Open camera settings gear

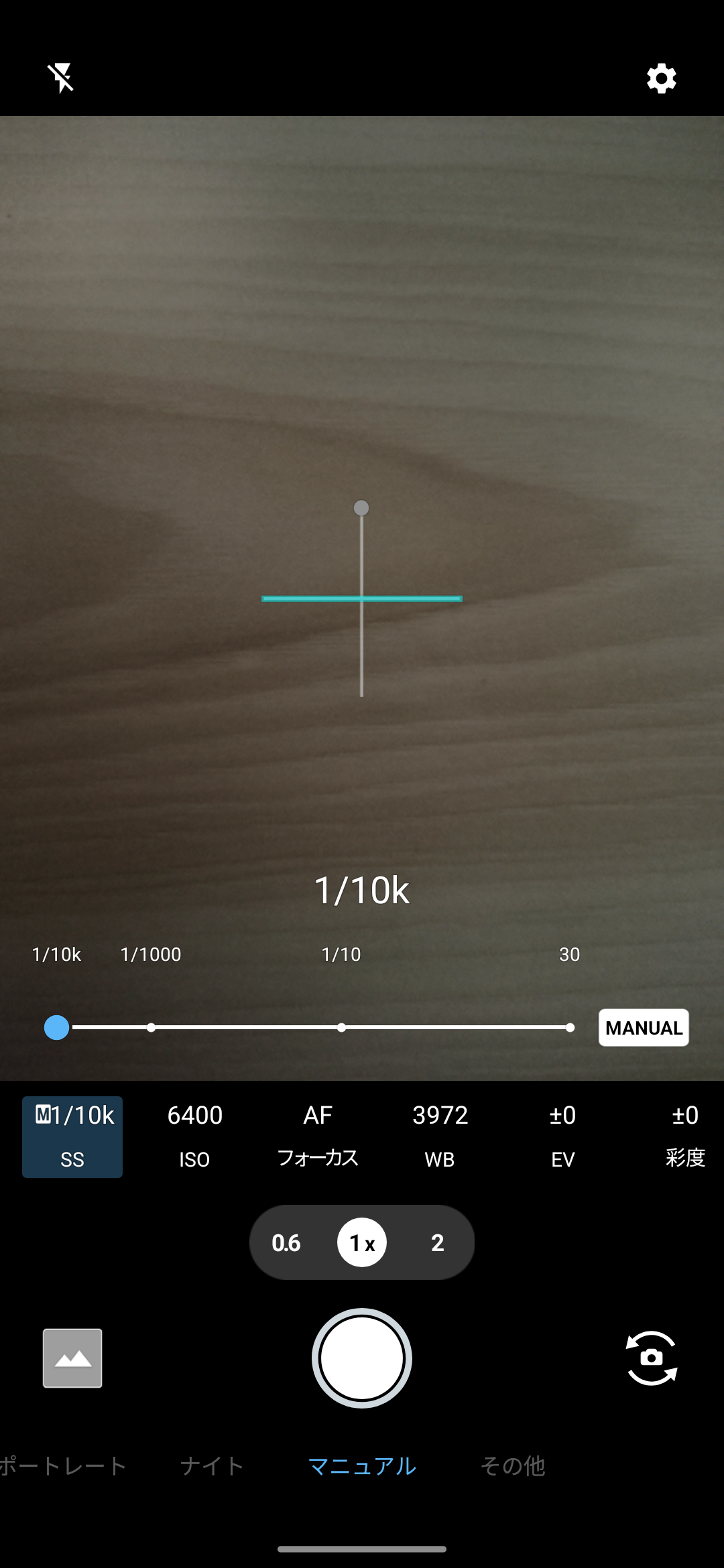click(x=661, y=78)
